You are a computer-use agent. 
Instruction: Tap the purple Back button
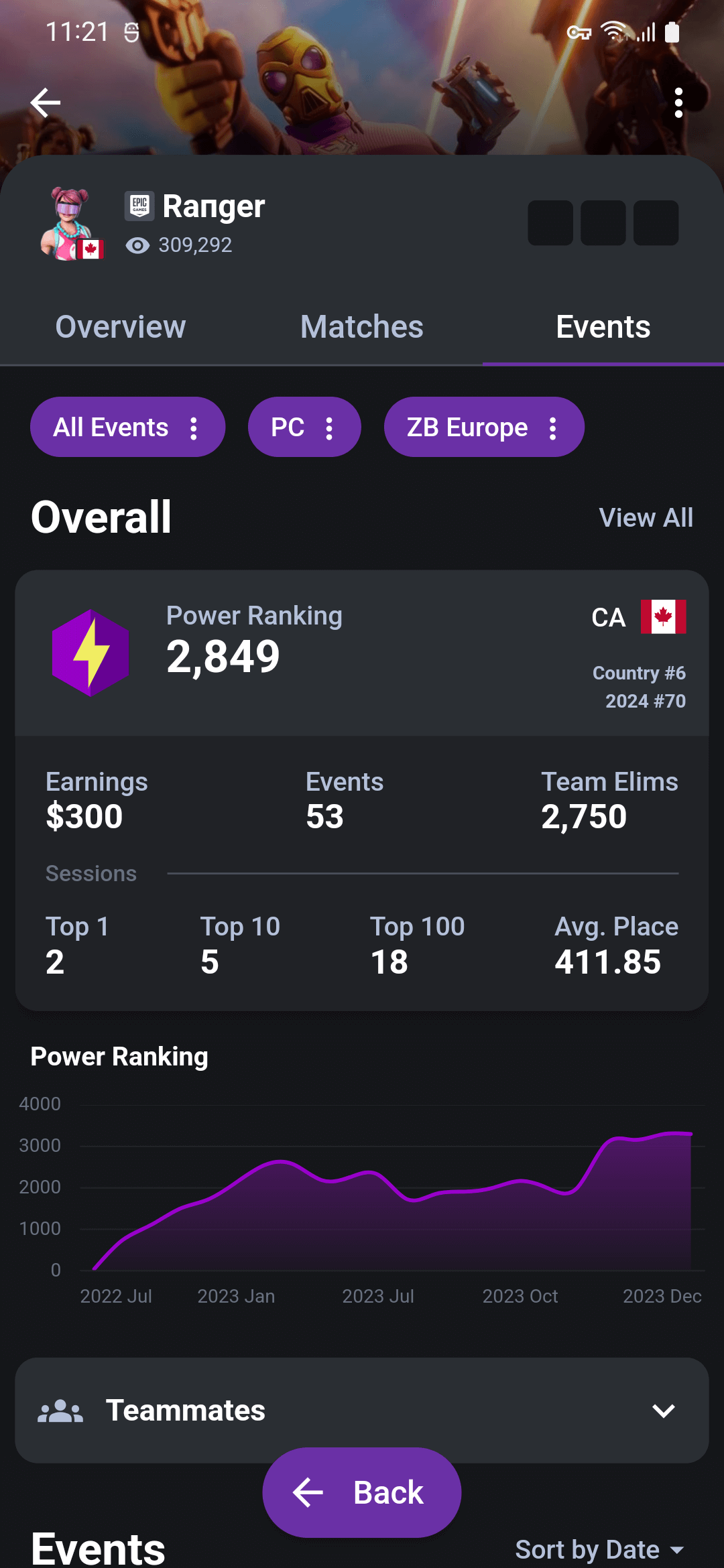tap(362, 1493)
